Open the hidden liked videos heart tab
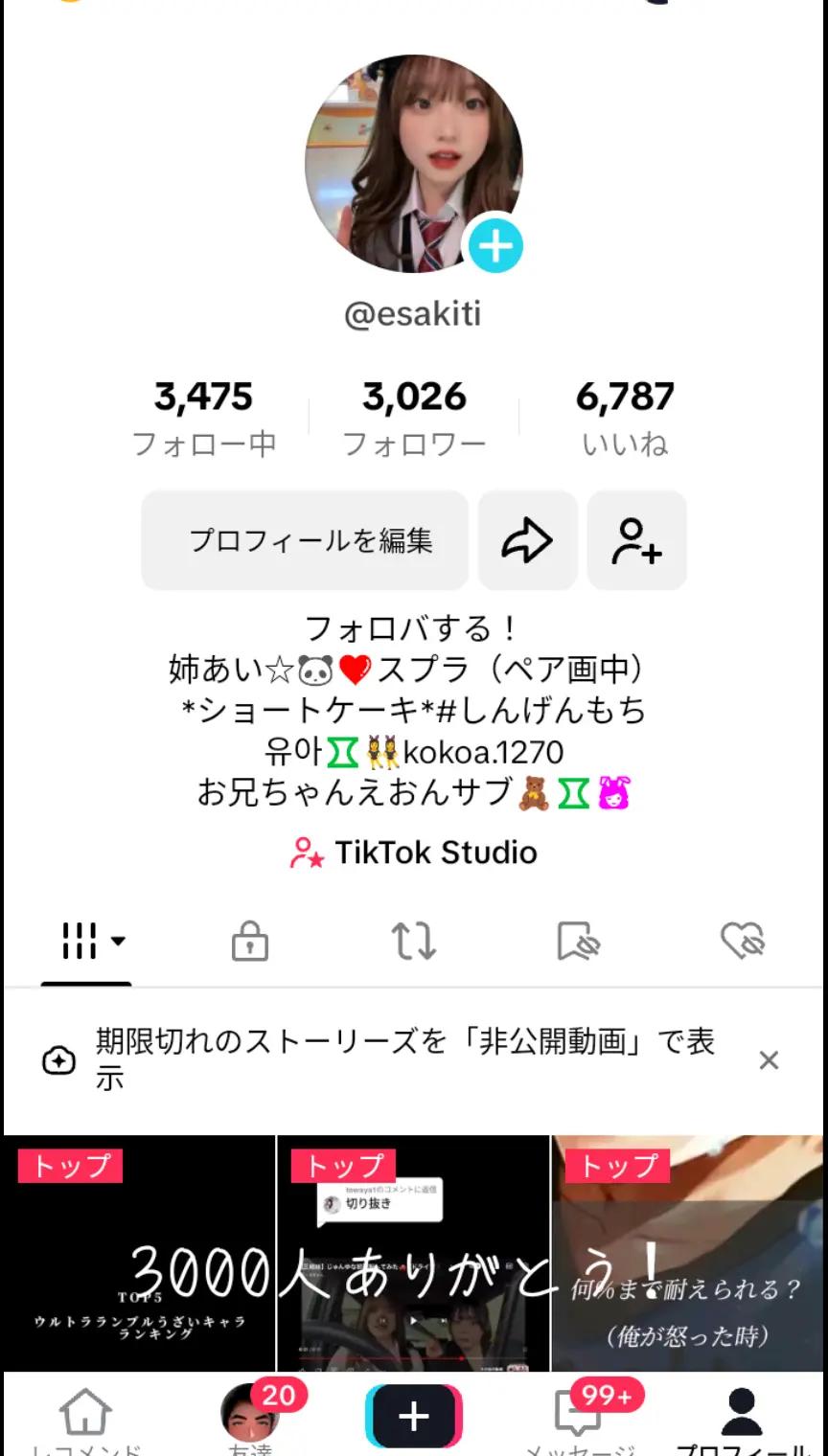Image resolution: width=828 pixels, height=1456 pixels. 743,941
